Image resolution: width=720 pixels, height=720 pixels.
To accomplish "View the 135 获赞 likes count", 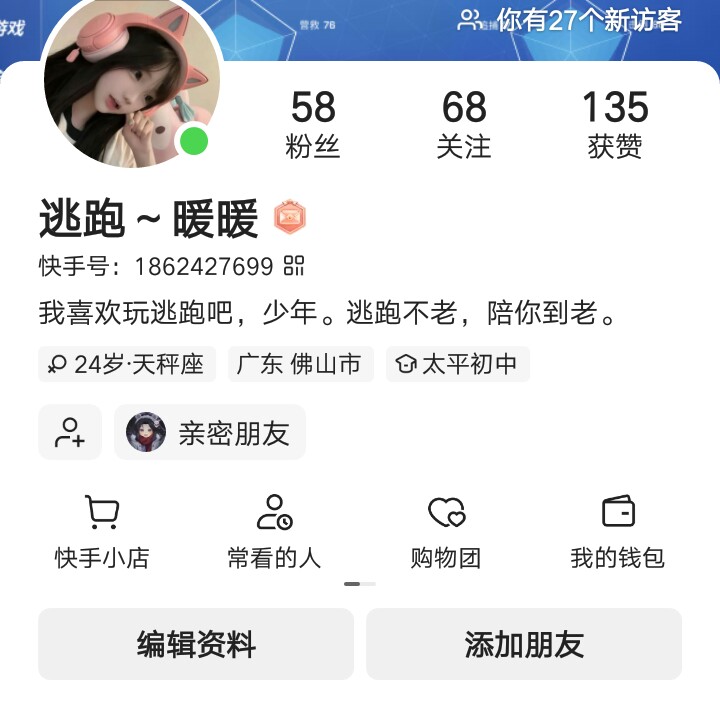I will pyautogui.click(x=615, y=124).
